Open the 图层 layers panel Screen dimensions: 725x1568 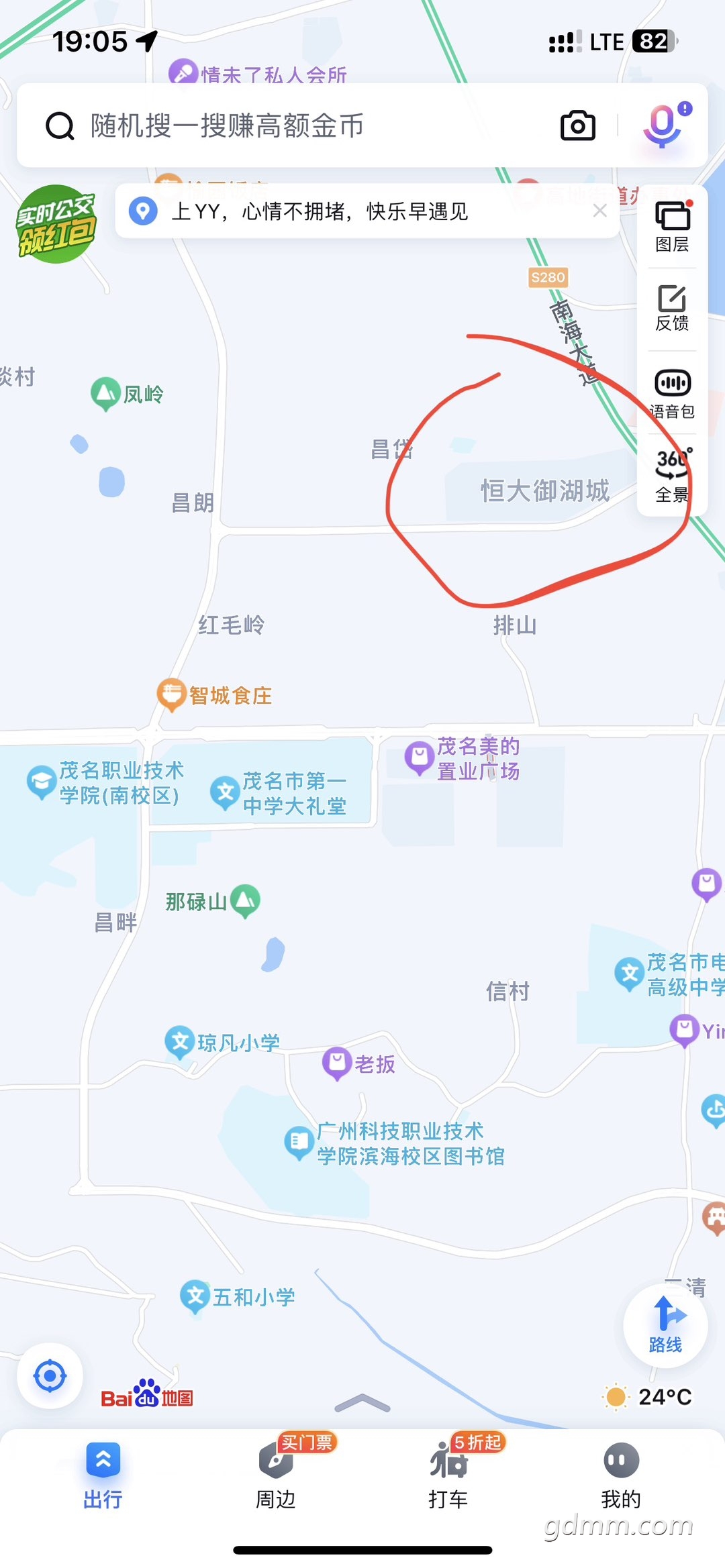tap(672, 227)
